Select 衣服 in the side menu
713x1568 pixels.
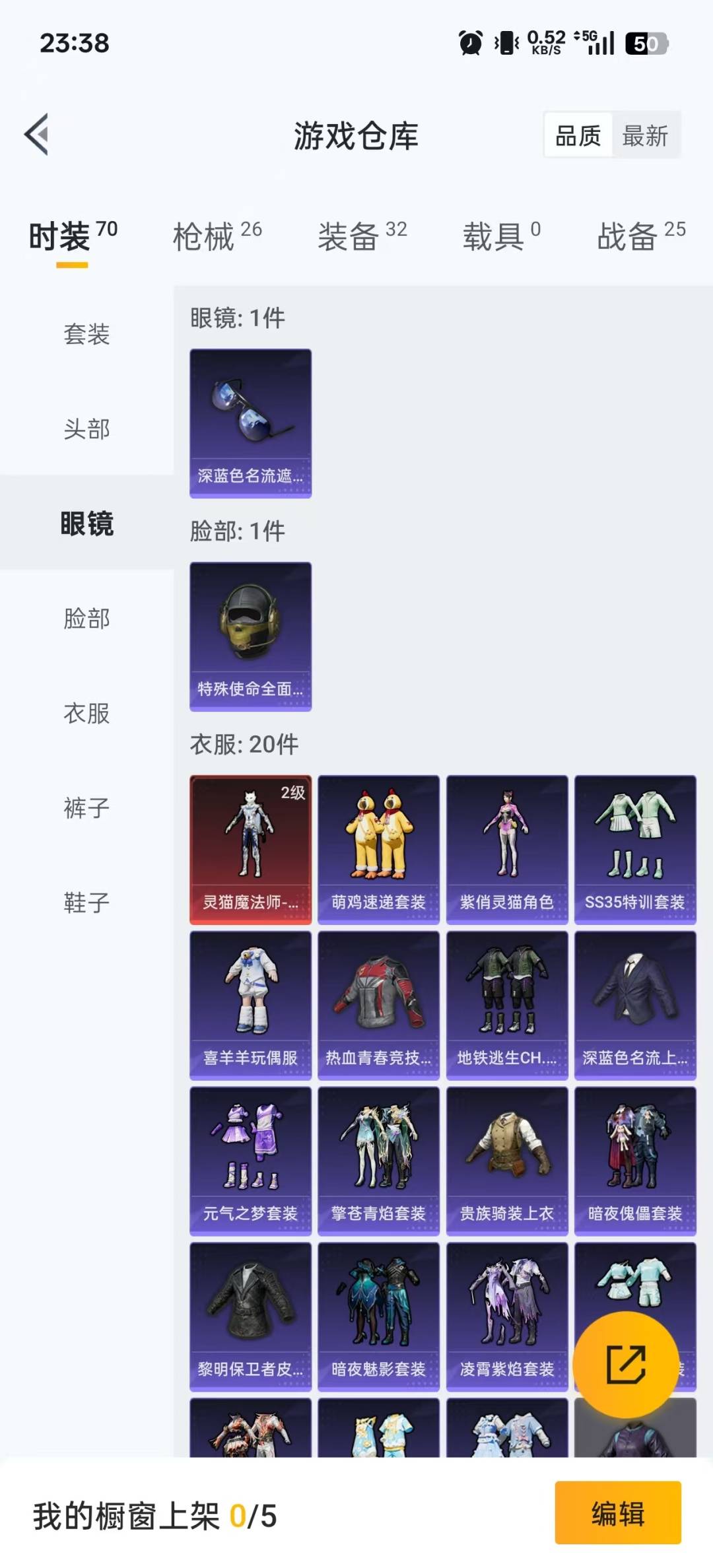(86, 714)
